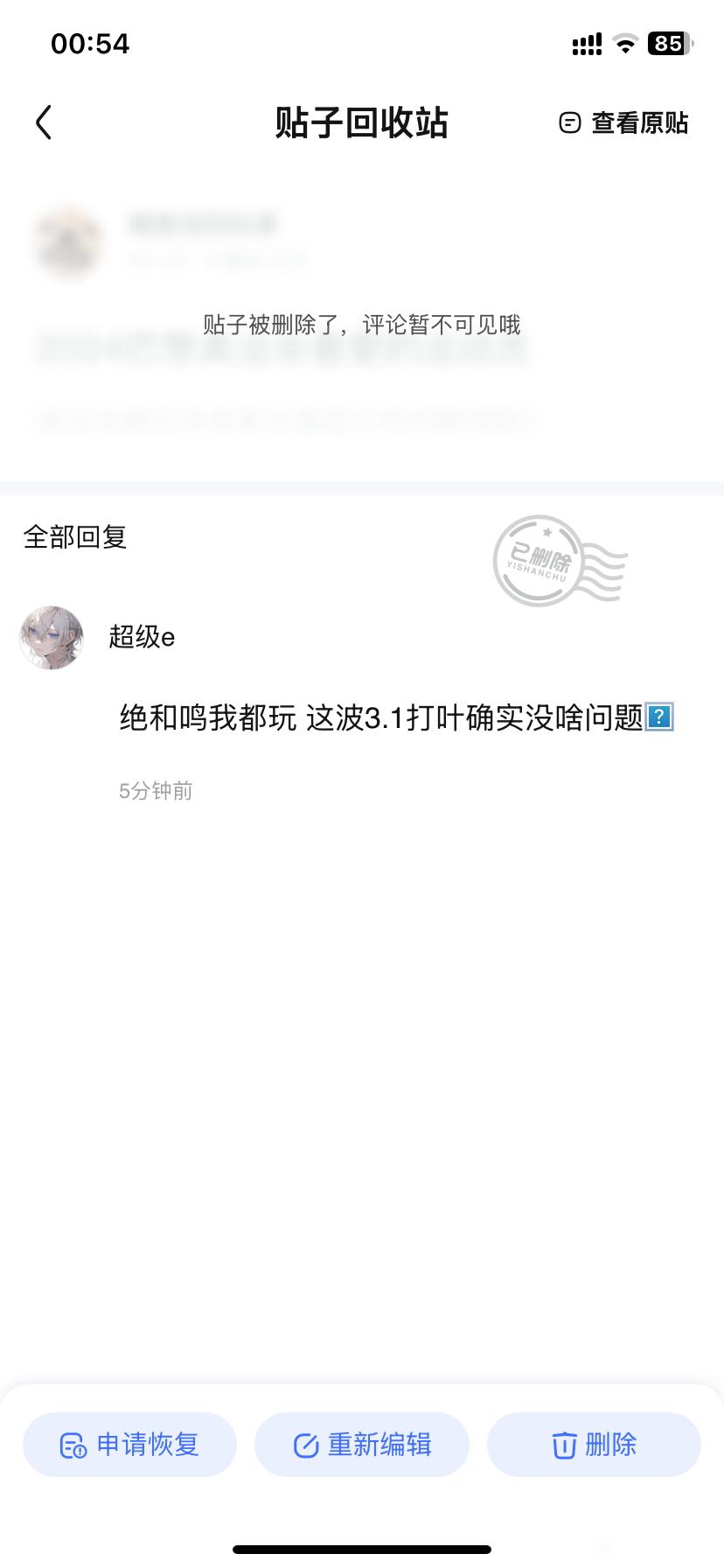Screen dimensions: 724x1568
Task: Tap 申请恢复 to request restoration
Action: click(130, 1445)
